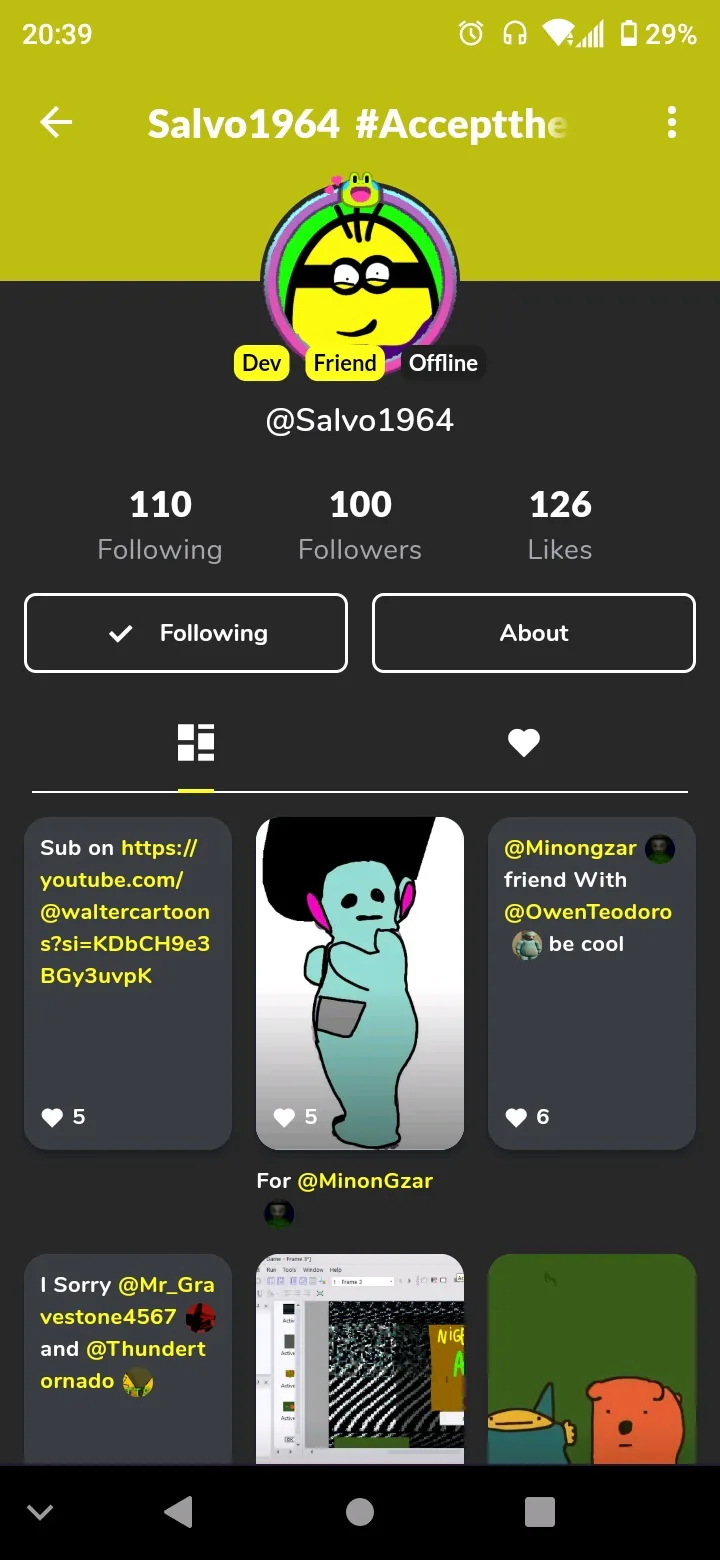720x1560 pixels.
Task: Open the blue character drawing post
Action: point(360,983)
